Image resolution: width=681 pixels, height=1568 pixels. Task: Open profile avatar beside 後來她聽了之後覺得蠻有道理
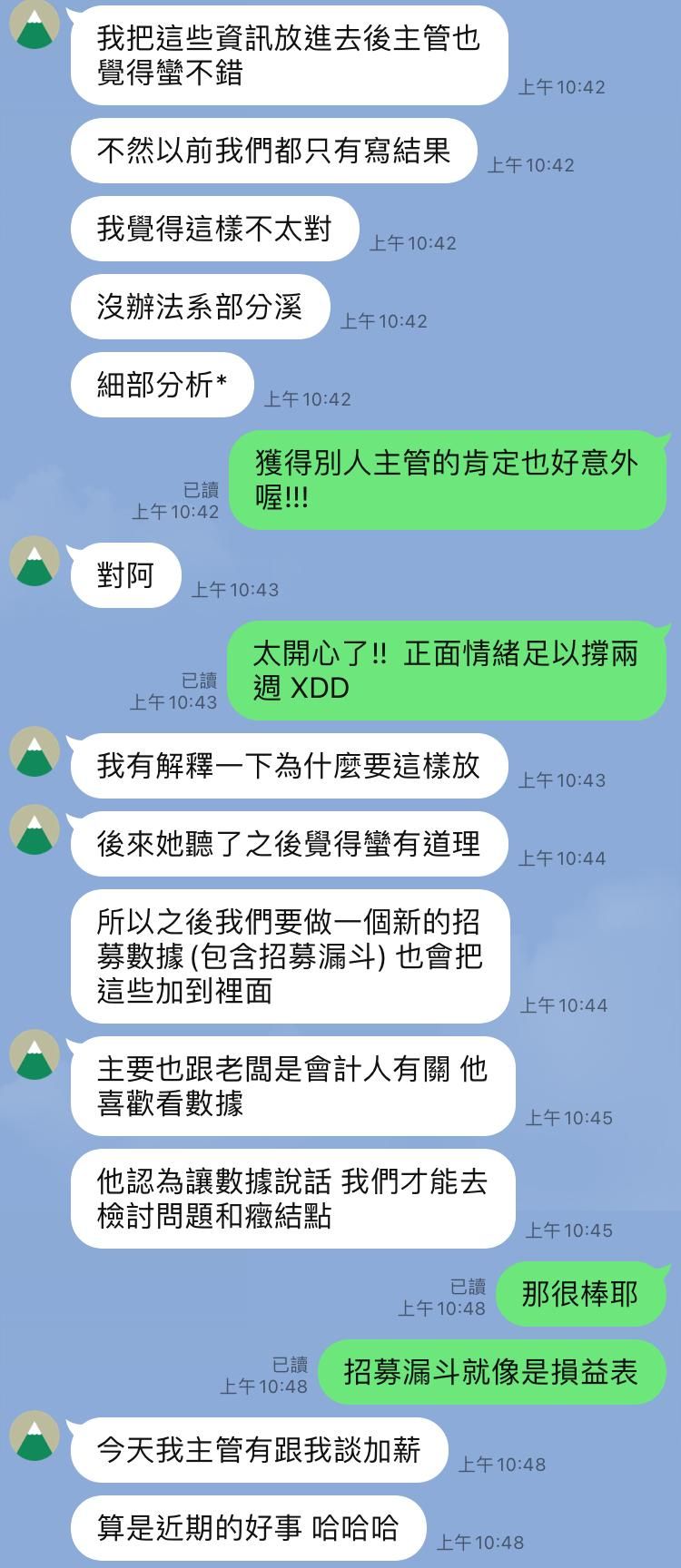pyautogui.click(x=35, y=829)
